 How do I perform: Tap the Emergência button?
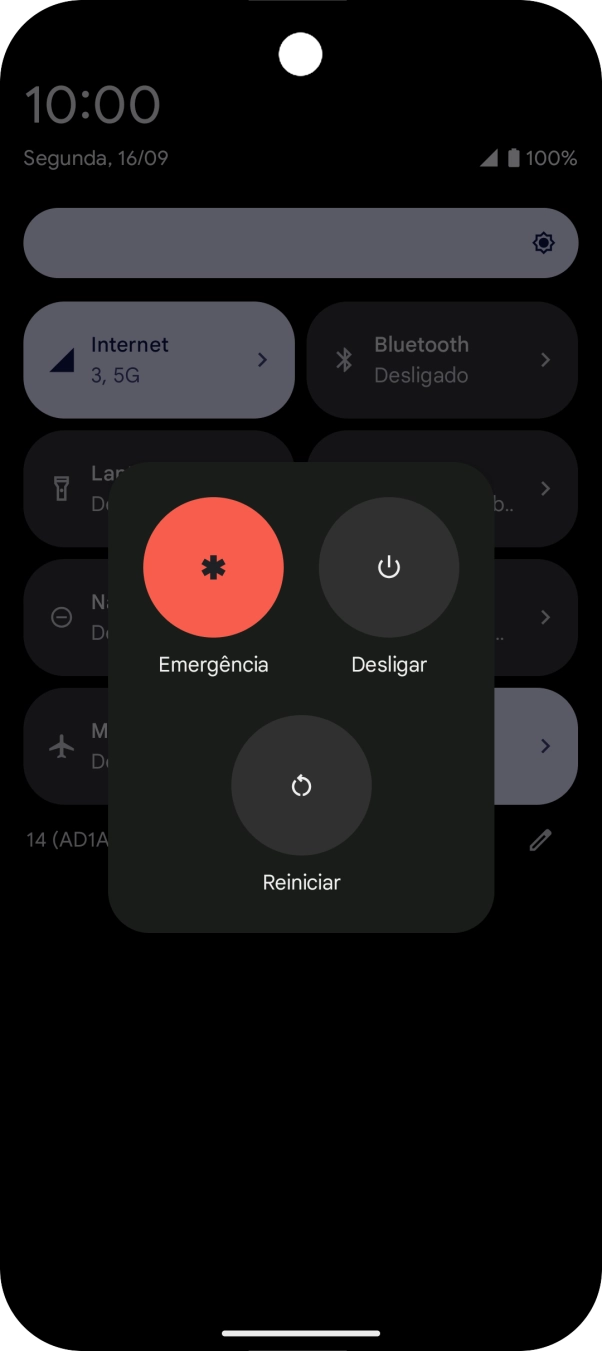[213, 567]
